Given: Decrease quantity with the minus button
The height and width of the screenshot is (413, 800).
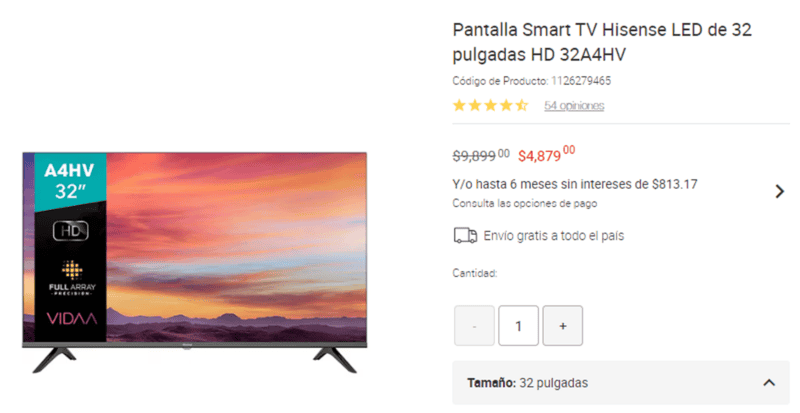Looking at the screenshot, I should [474, 326].
